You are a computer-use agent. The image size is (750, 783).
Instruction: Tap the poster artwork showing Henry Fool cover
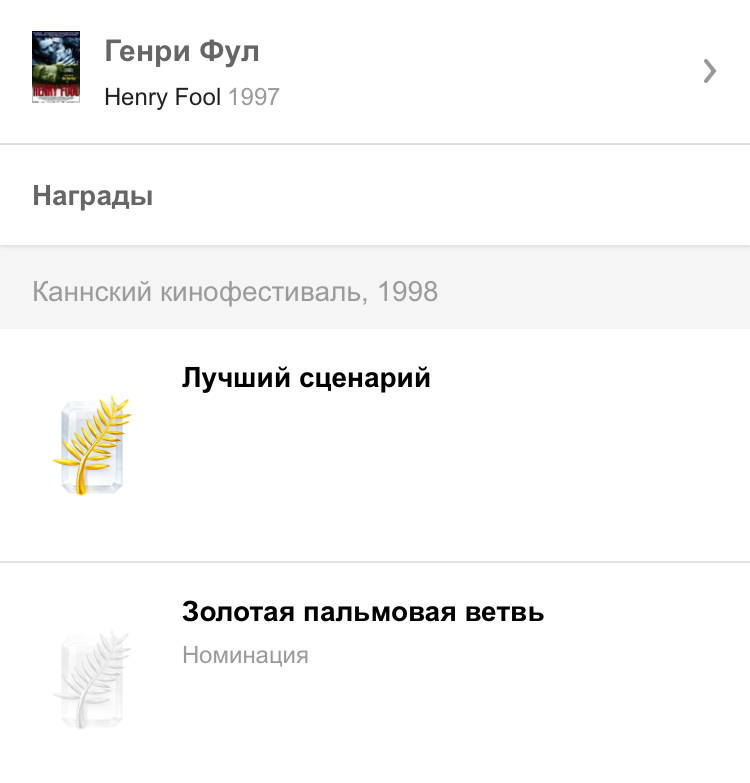point(55,65)
